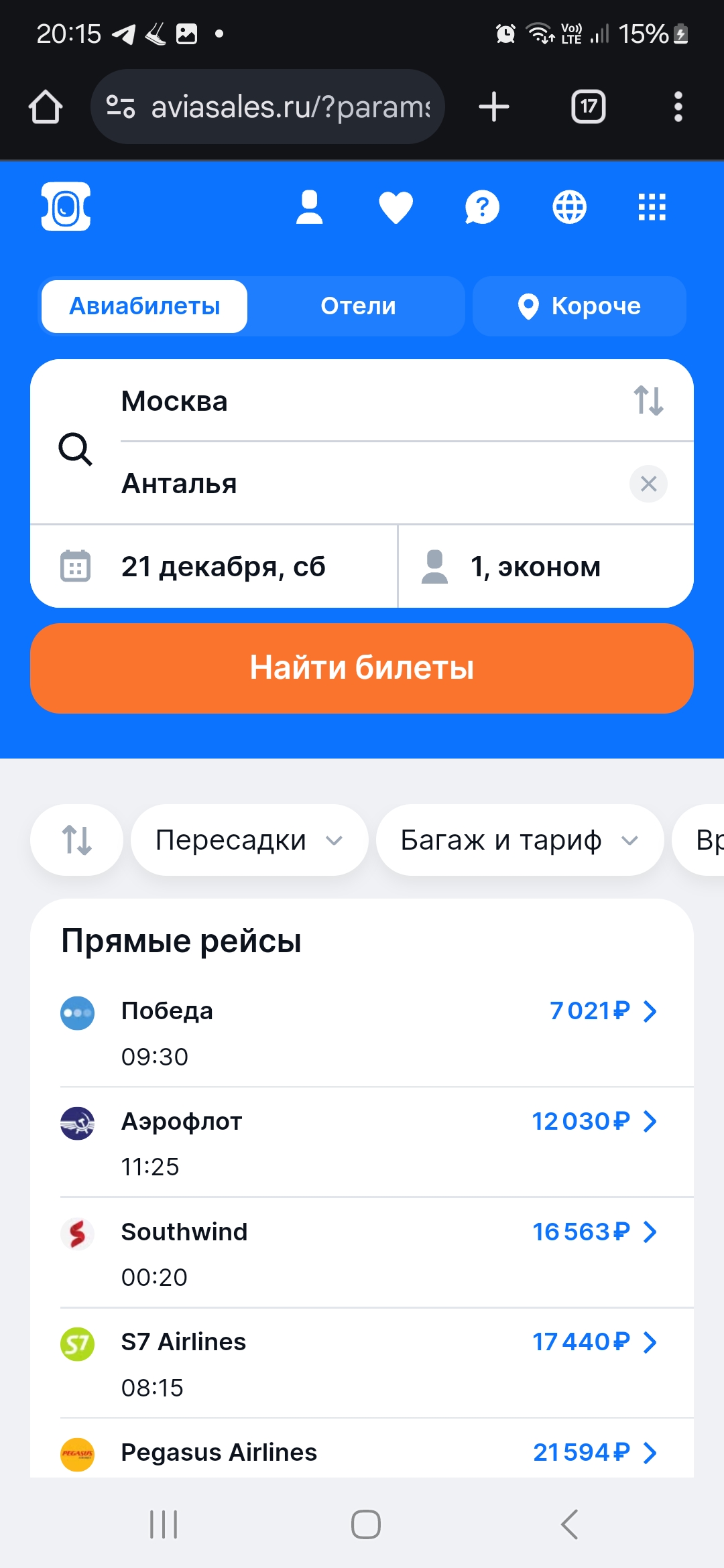
Task: Open sorting options above the results list
Action: [x=76, y=840]
